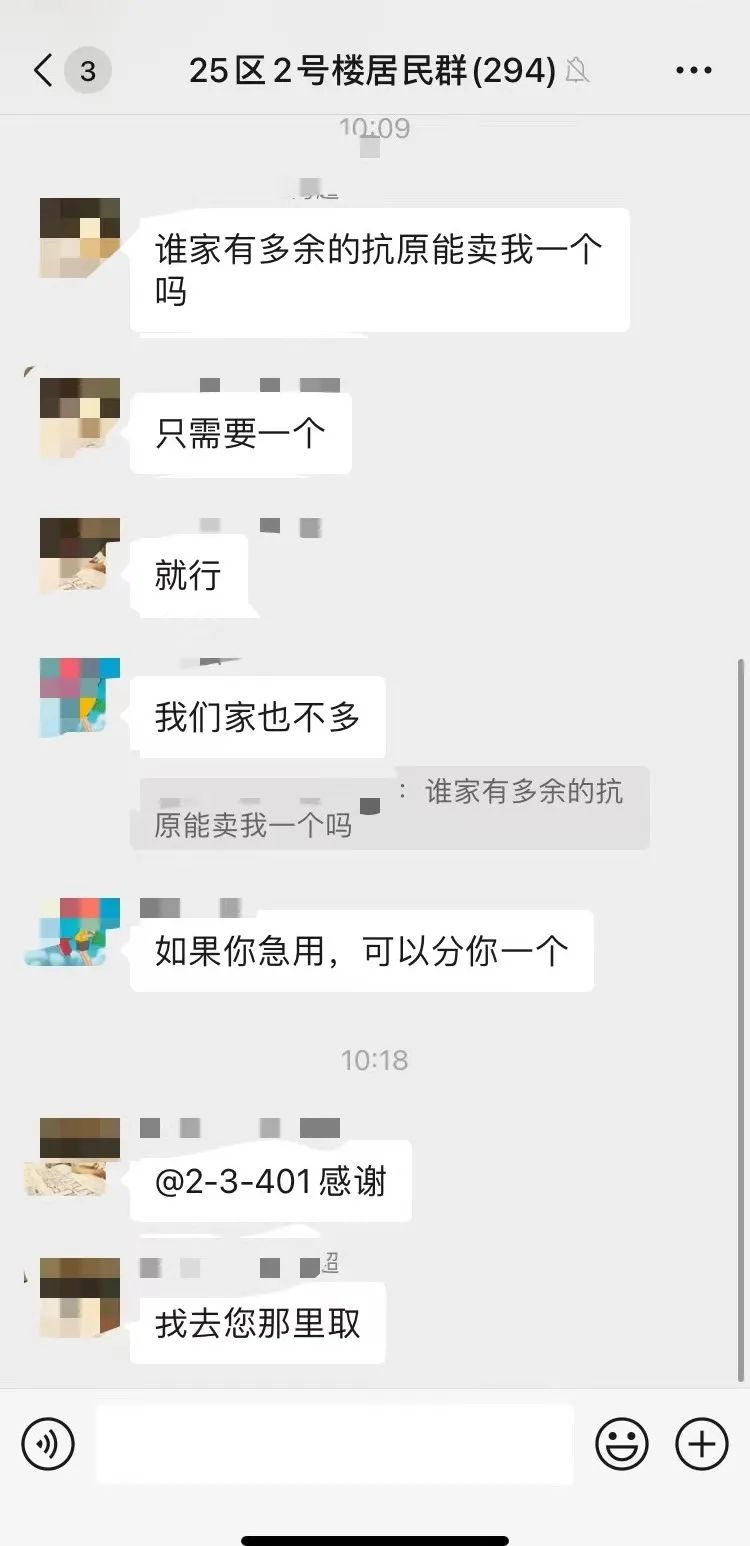The height and width of the screenshot is (1546, 750).
Task: Tap the message text field
Action: (335, 1444)
